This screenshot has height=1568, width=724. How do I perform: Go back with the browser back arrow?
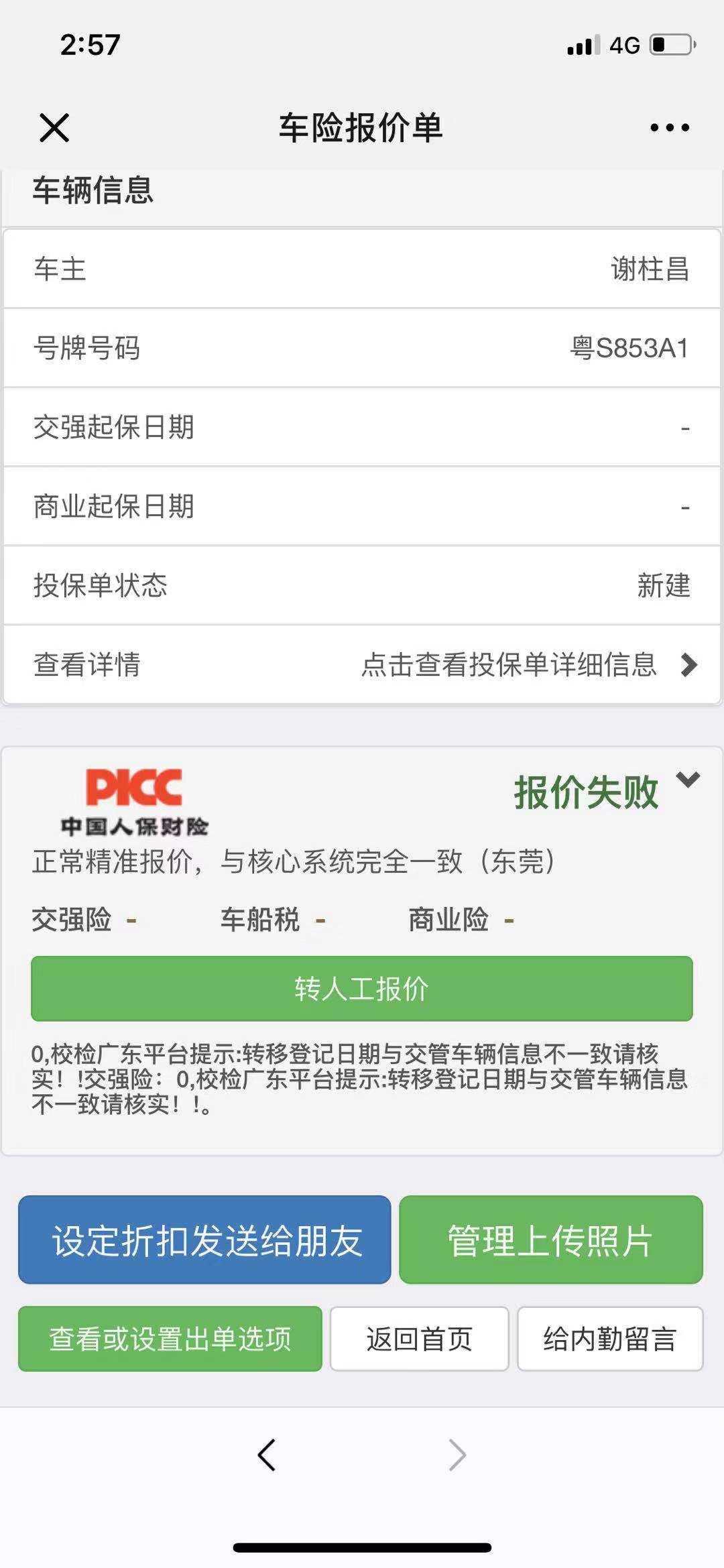point(267,1455)
